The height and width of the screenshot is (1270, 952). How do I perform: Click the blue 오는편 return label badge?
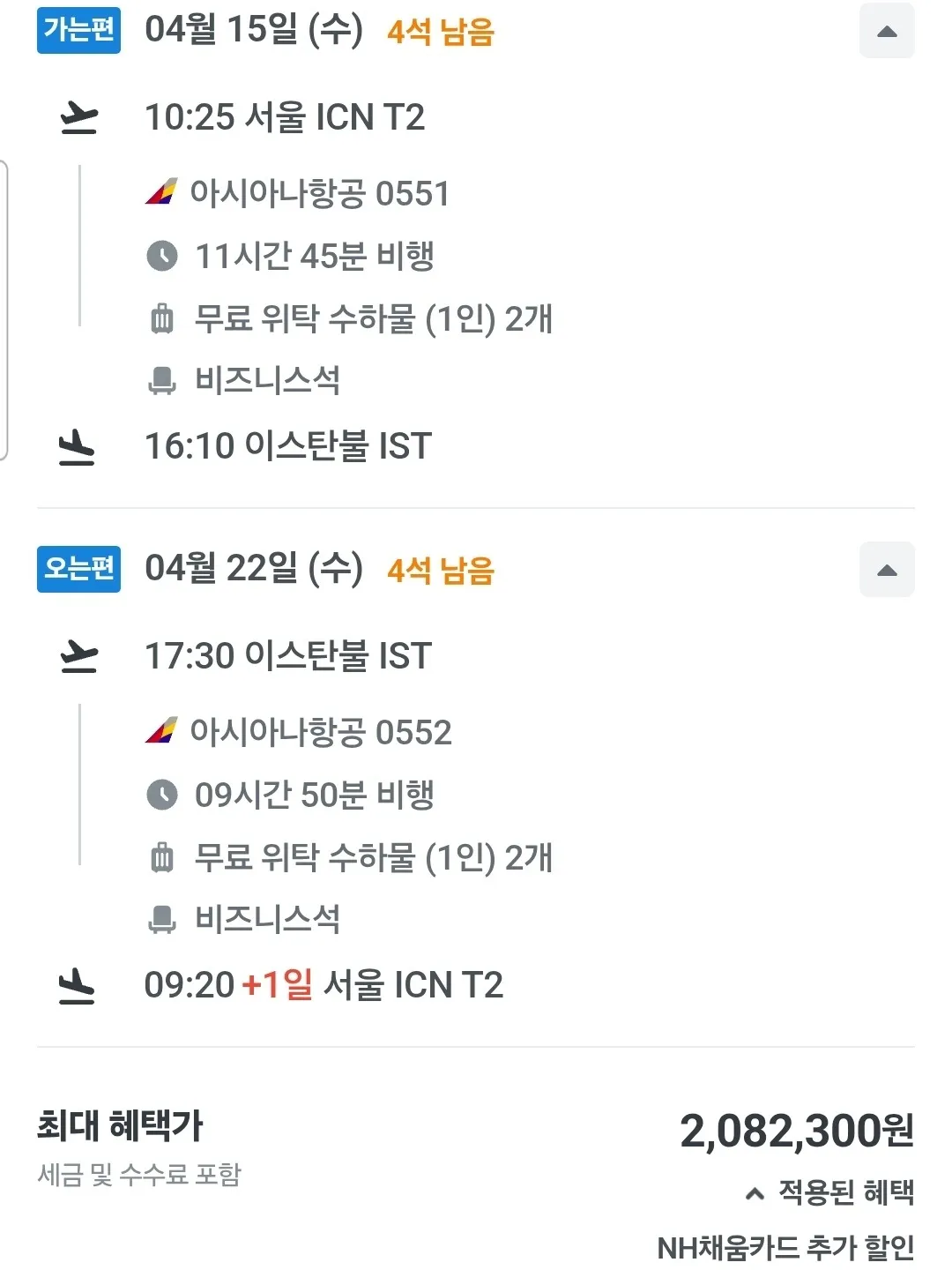(x=78, y=570)
